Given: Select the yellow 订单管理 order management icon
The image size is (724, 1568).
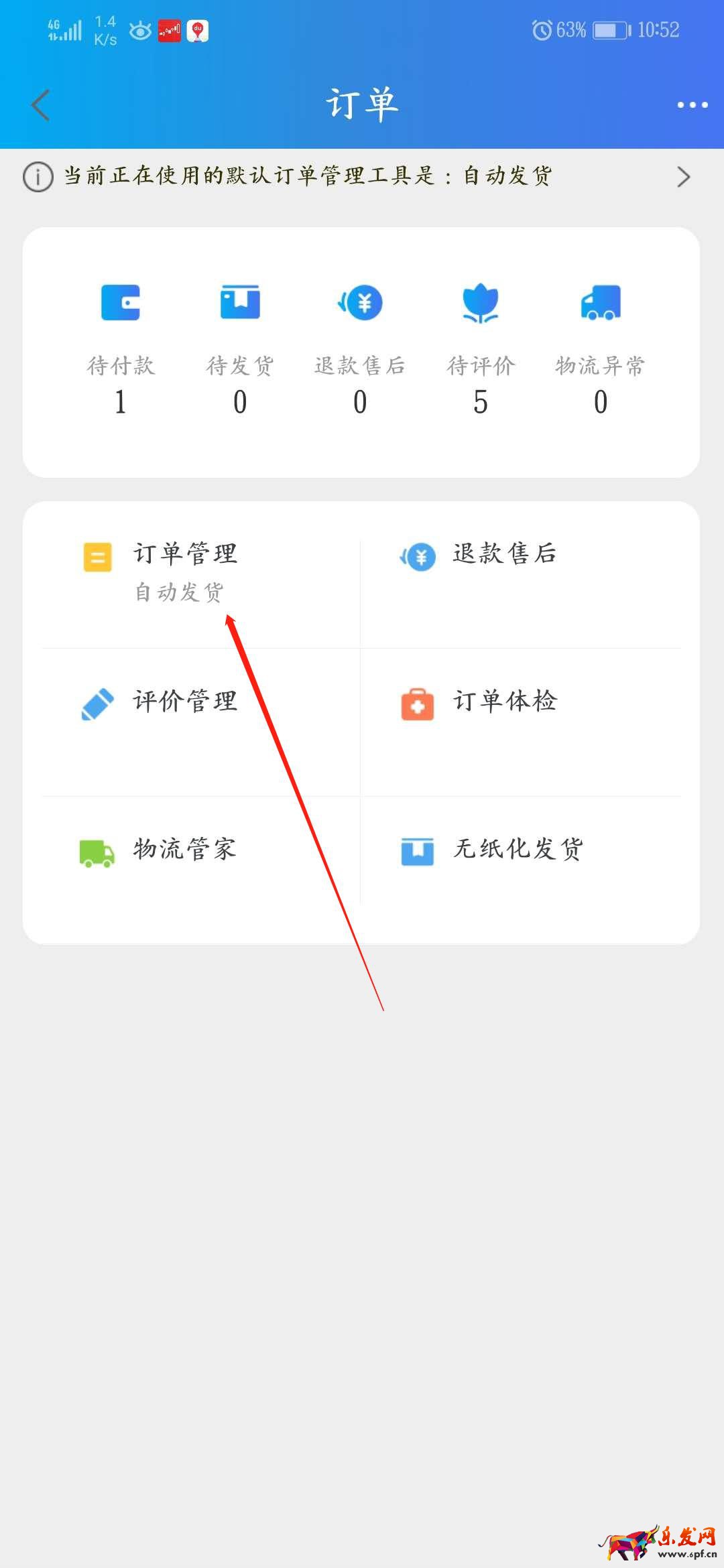Looking at the screenshot, I should pos(97,555).
